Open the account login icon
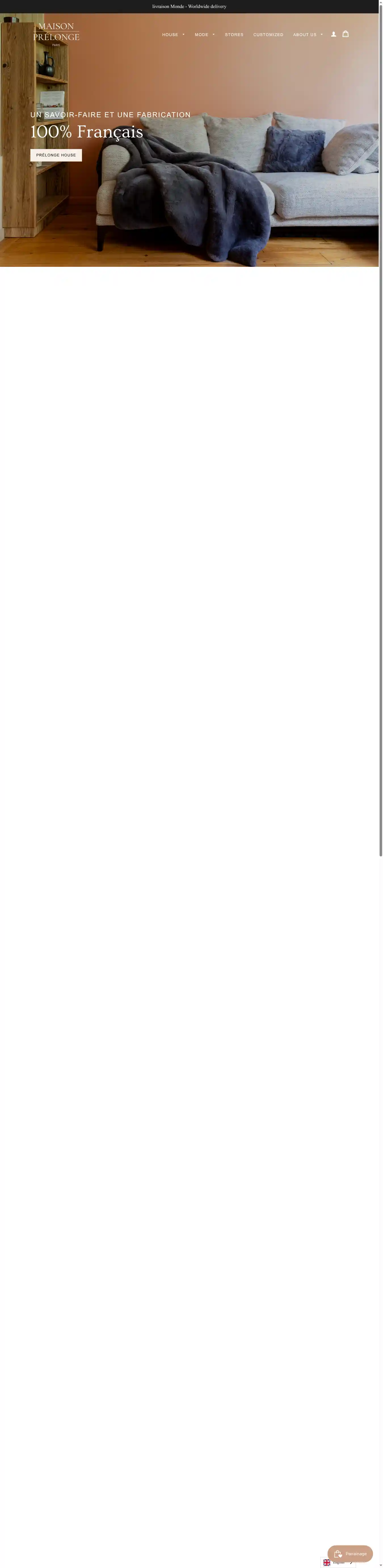Screen dimensions: 383x1568 click(333, 34)
